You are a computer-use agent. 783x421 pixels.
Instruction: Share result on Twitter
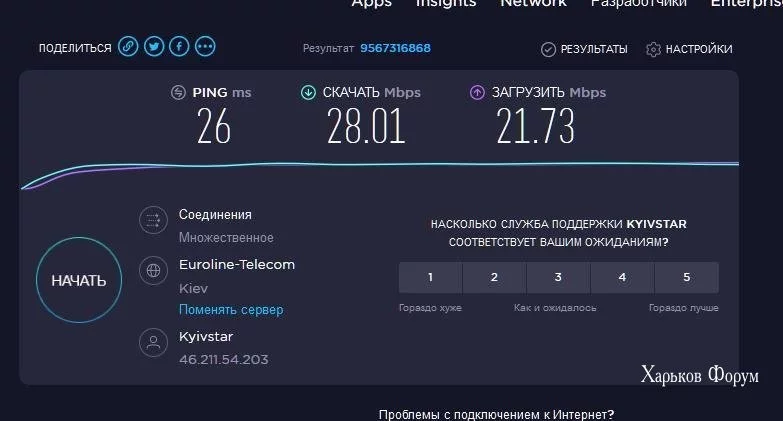(x=153, y=47)
